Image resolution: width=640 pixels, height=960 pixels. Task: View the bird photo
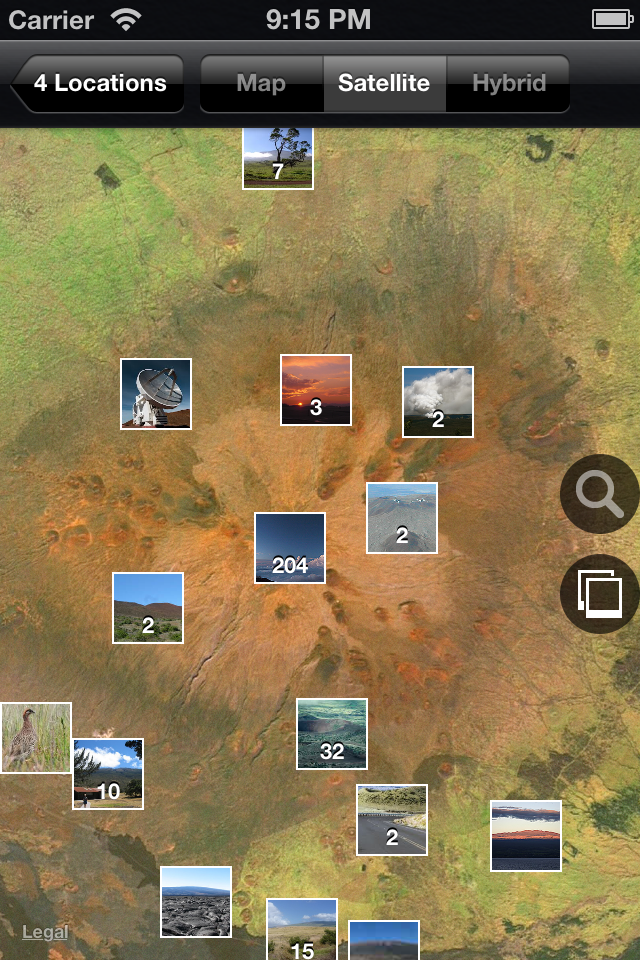tap(36, 738)
